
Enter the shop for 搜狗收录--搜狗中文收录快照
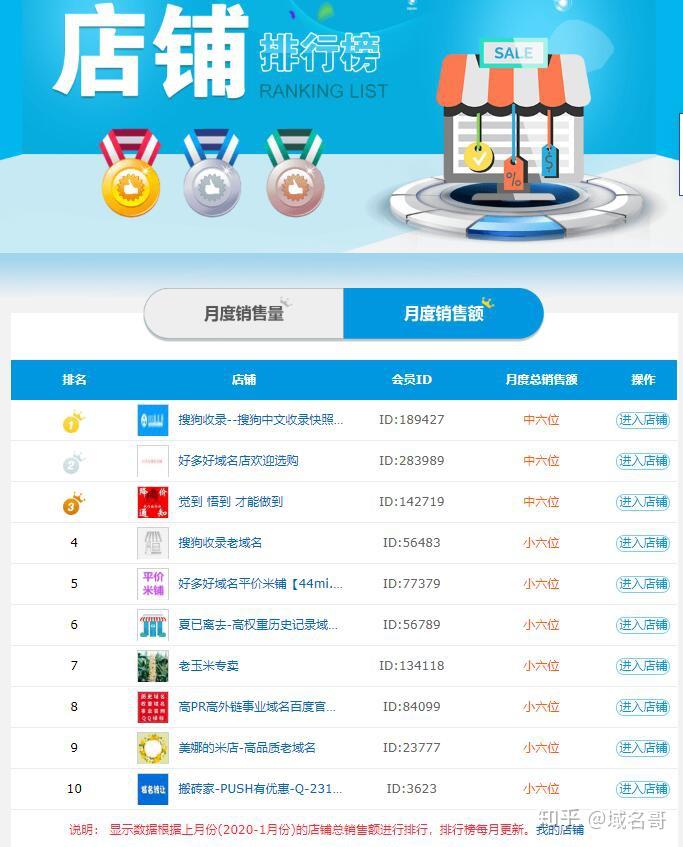click(643, 420)
